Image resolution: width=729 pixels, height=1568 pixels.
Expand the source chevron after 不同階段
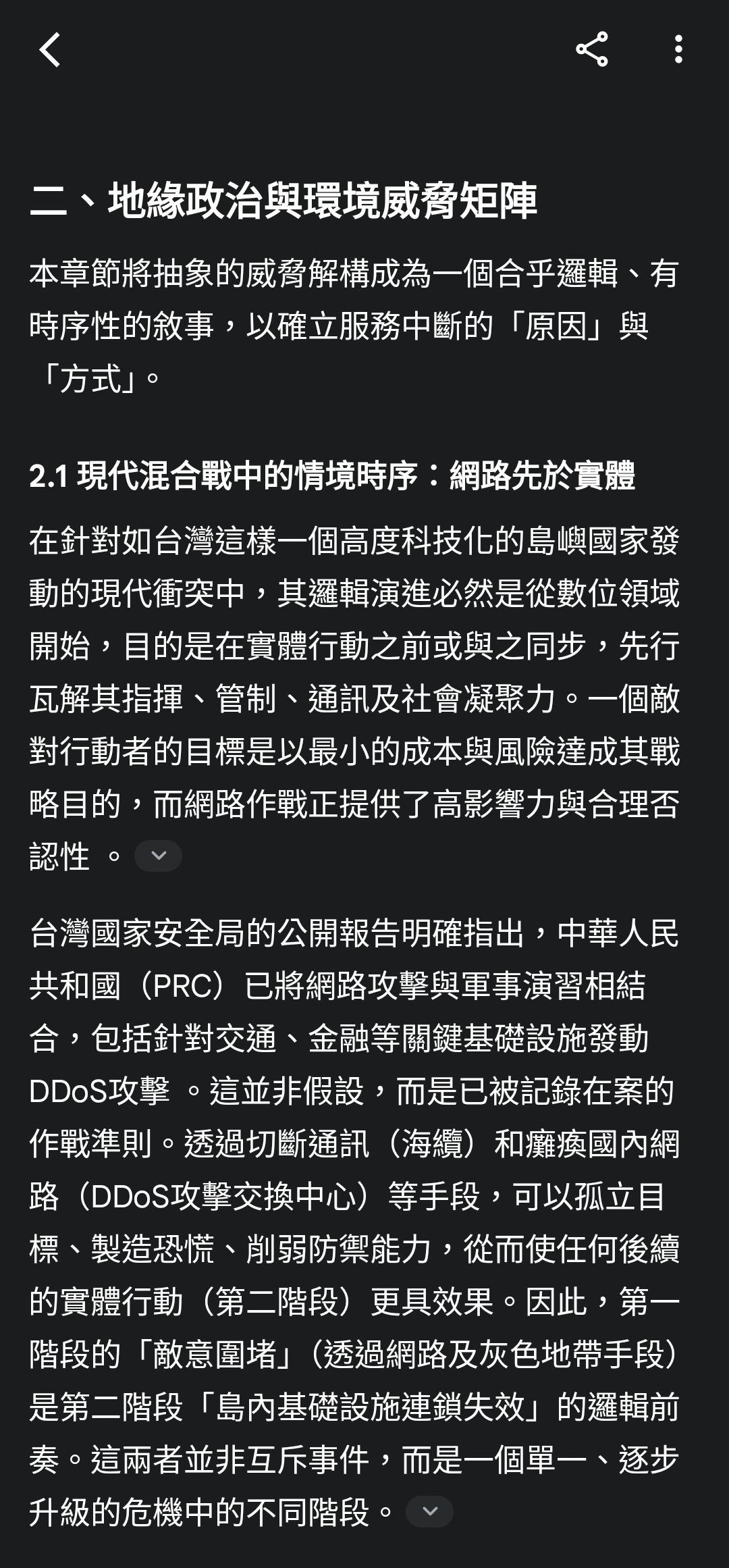click(x=429, y=1511)
